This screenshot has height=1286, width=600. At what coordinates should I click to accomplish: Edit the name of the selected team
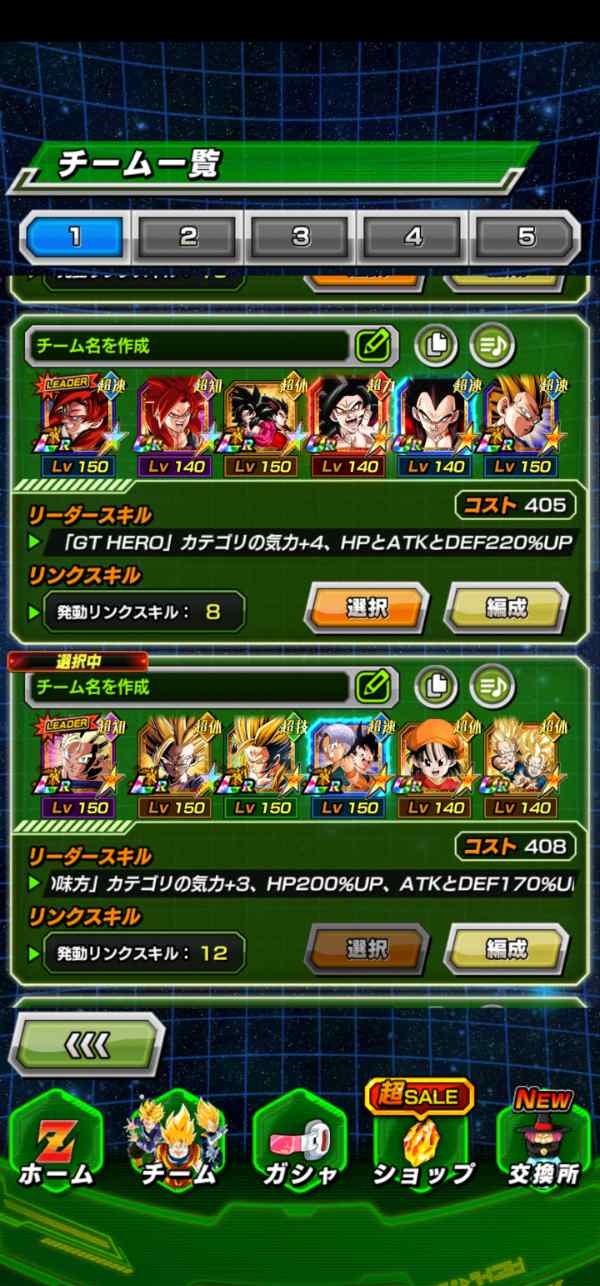point(372,686)
